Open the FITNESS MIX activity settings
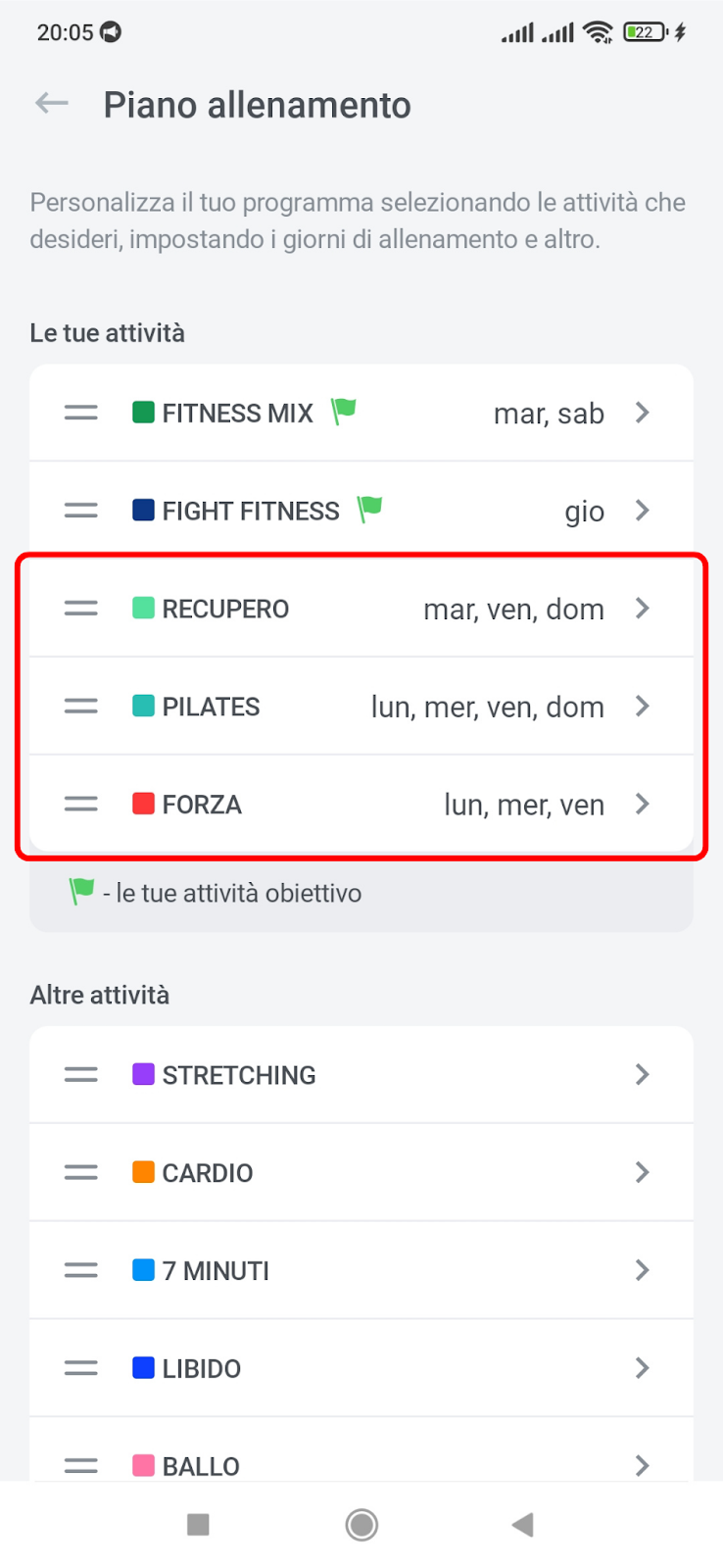The width and height of the screenshot is (723, 1568). pos(361,413)
